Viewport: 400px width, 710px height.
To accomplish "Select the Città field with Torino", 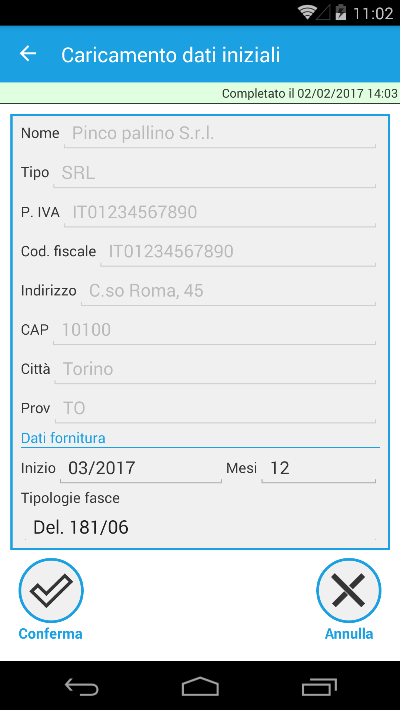I will 215,369.
